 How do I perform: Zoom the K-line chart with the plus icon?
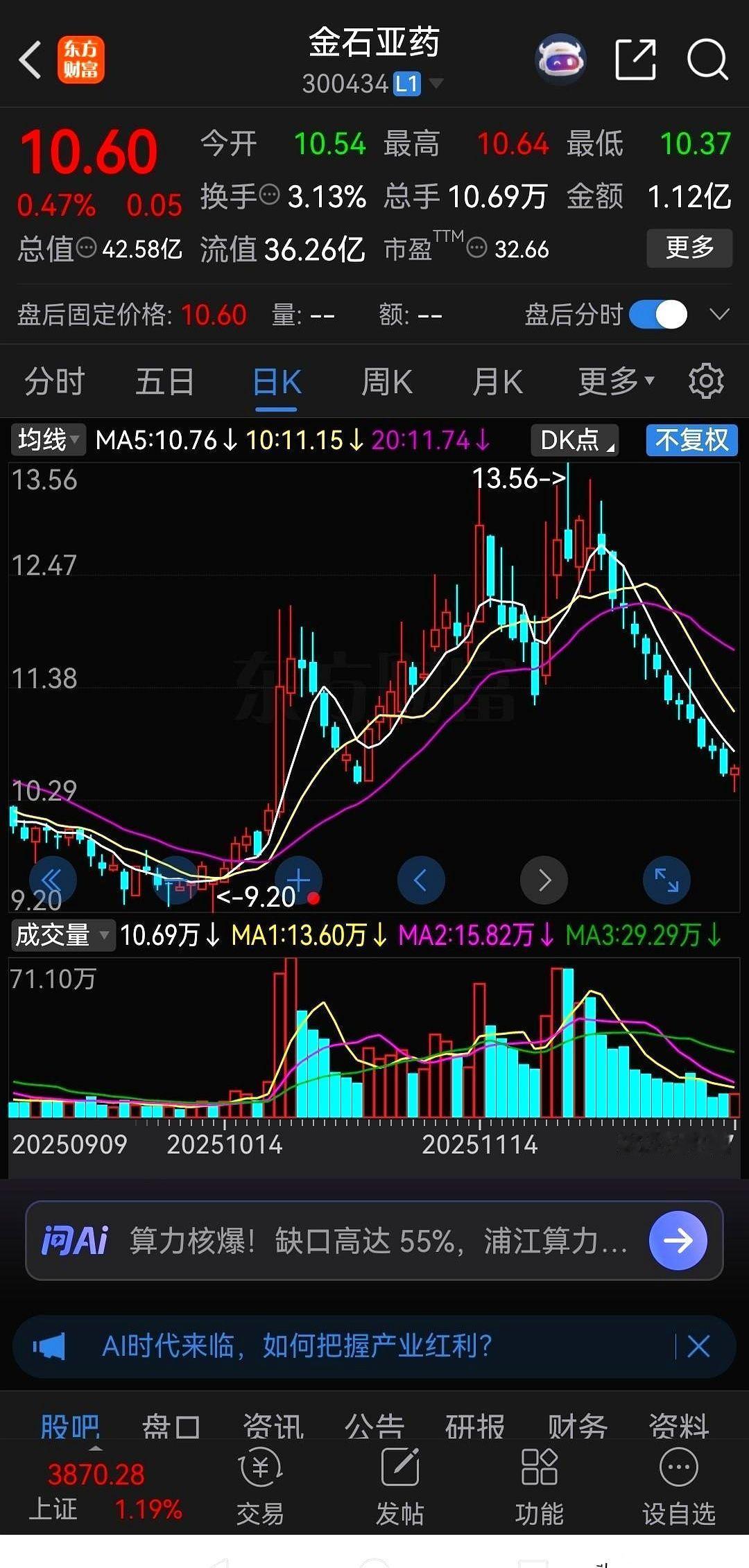[x=298, y=879]
